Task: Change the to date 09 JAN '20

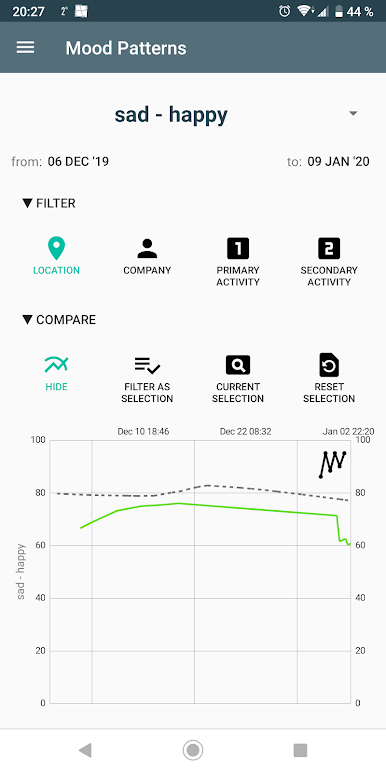Action: tap(339, 161)
